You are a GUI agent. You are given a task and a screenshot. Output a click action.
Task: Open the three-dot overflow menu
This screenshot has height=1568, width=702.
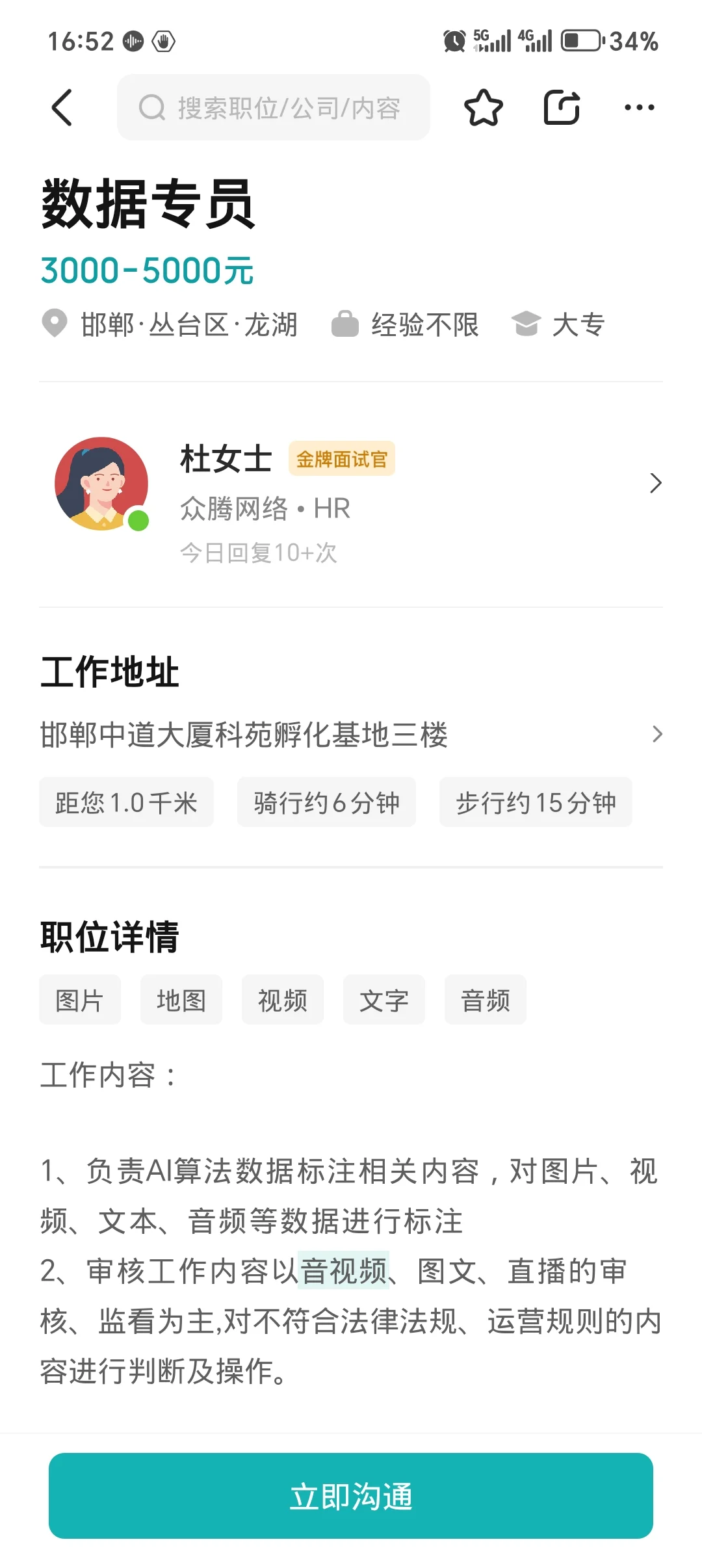(639, 107)
